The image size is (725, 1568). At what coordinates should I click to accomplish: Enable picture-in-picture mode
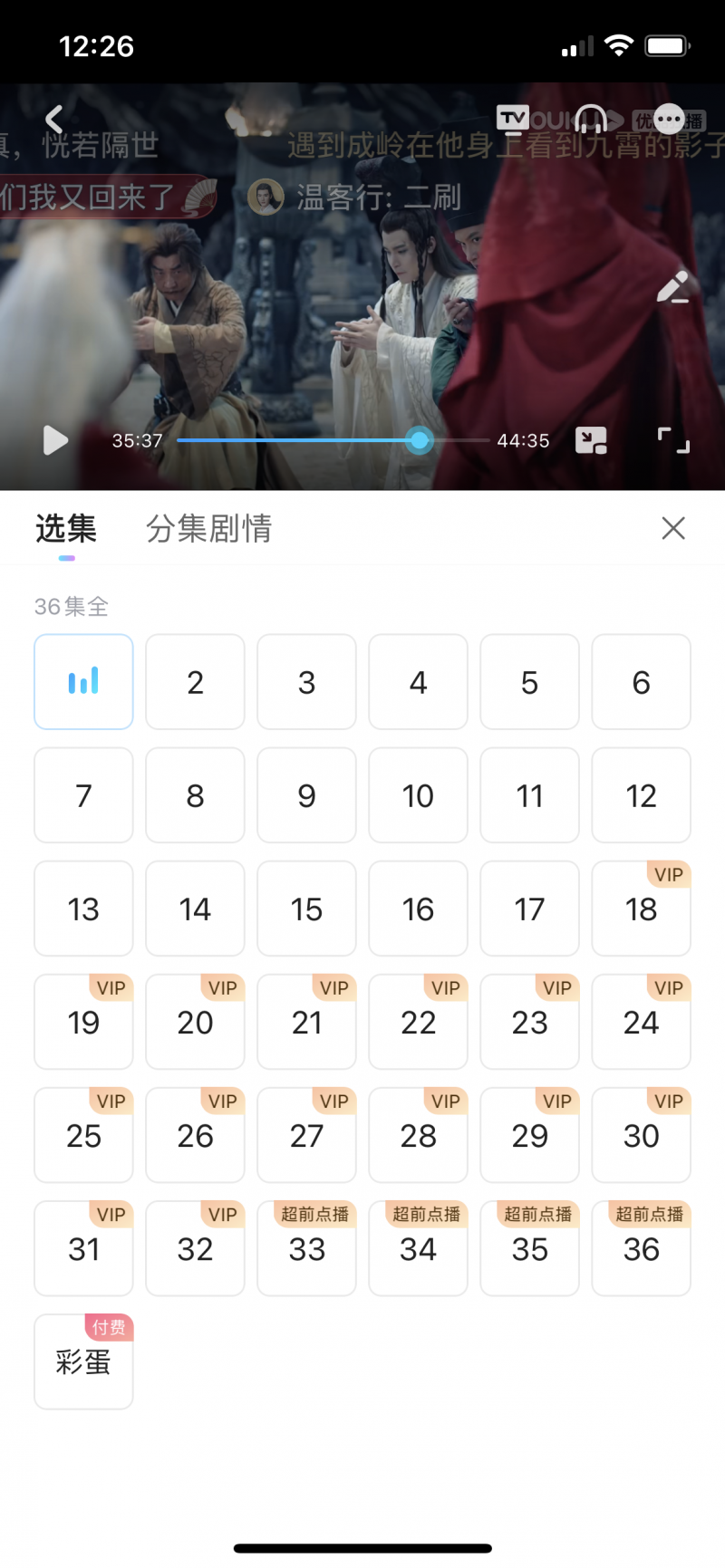[591, 440]
